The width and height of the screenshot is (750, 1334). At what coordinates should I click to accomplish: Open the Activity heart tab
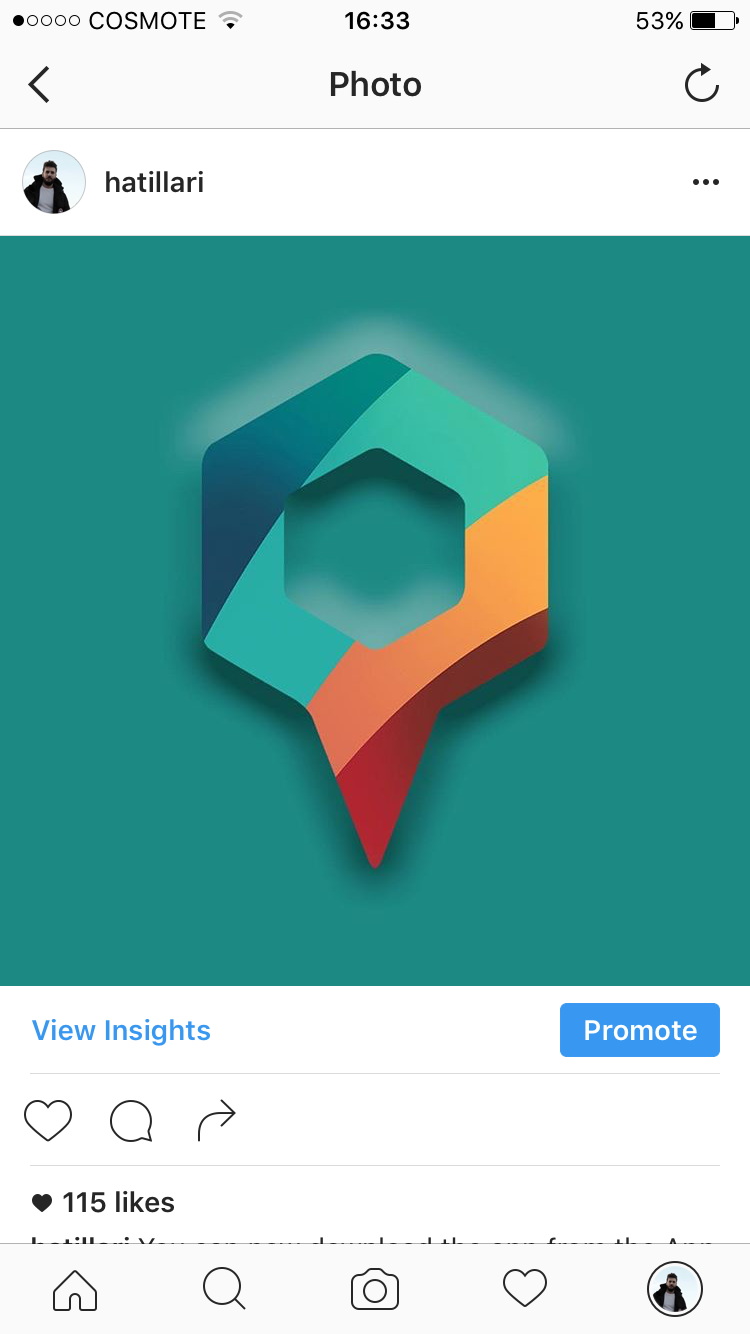pos(525,1289)
